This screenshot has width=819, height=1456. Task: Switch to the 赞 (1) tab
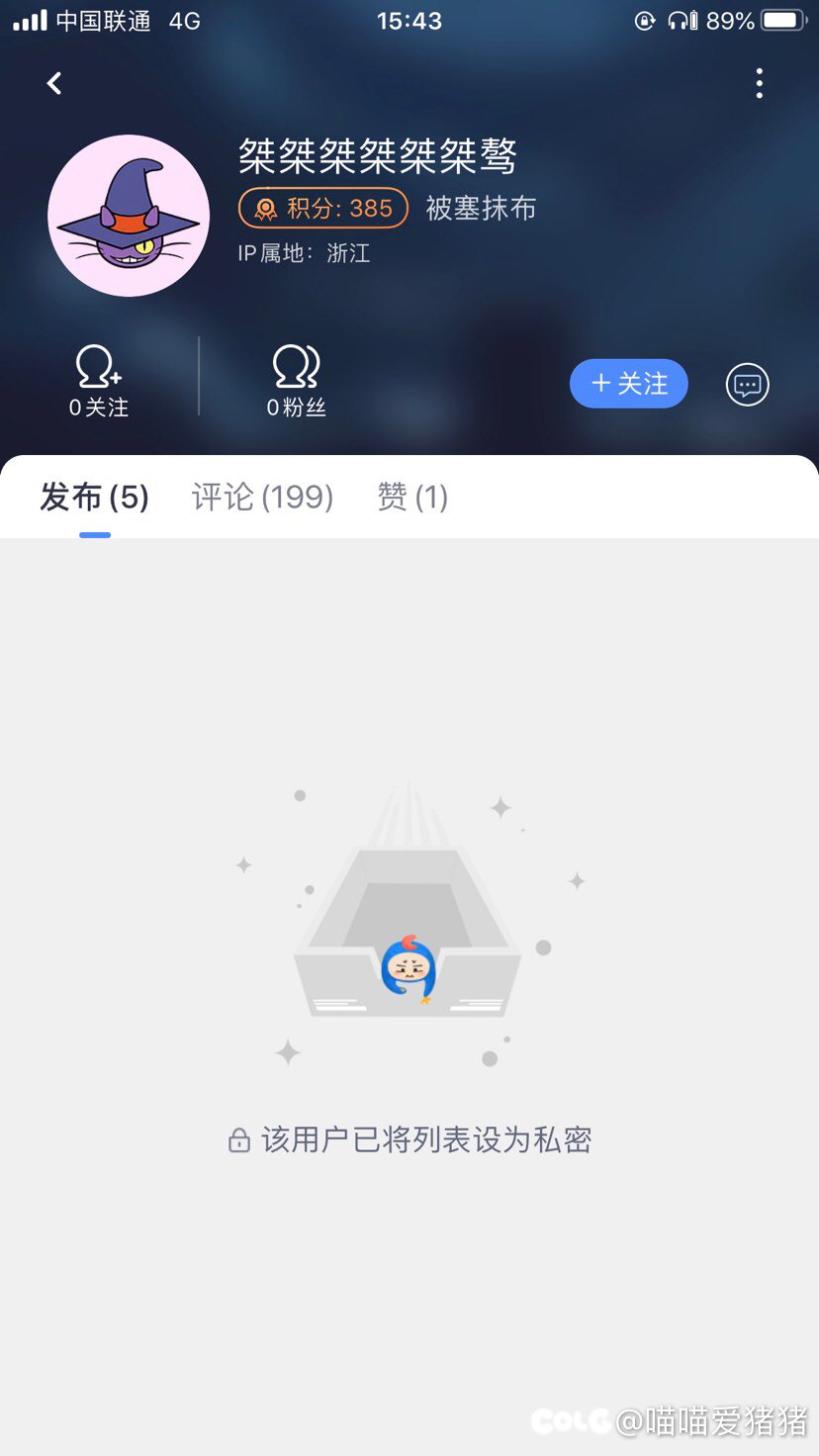(412, 497)
